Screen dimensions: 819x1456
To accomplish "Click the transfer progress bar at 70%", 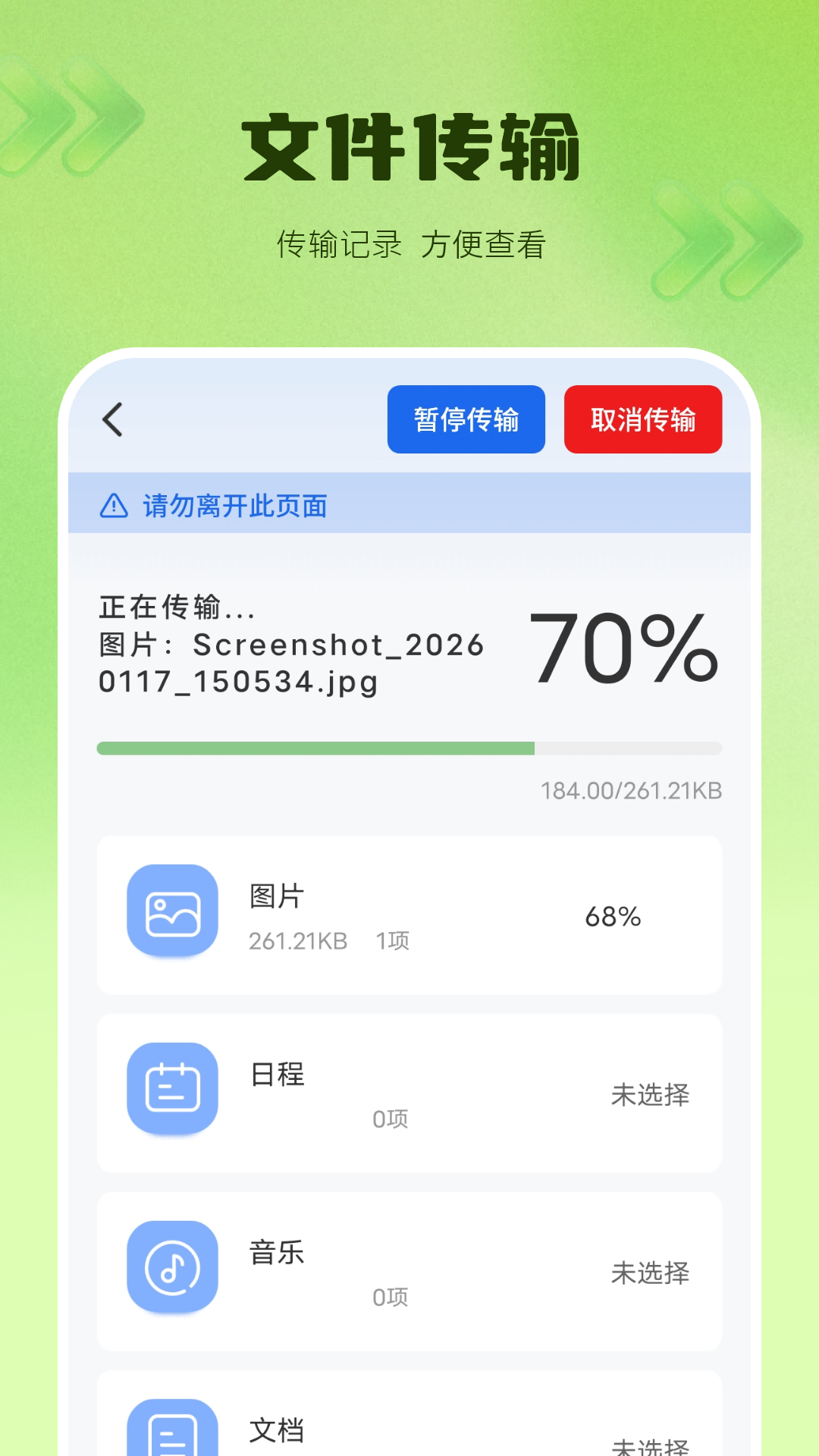I will pos(409,747).
